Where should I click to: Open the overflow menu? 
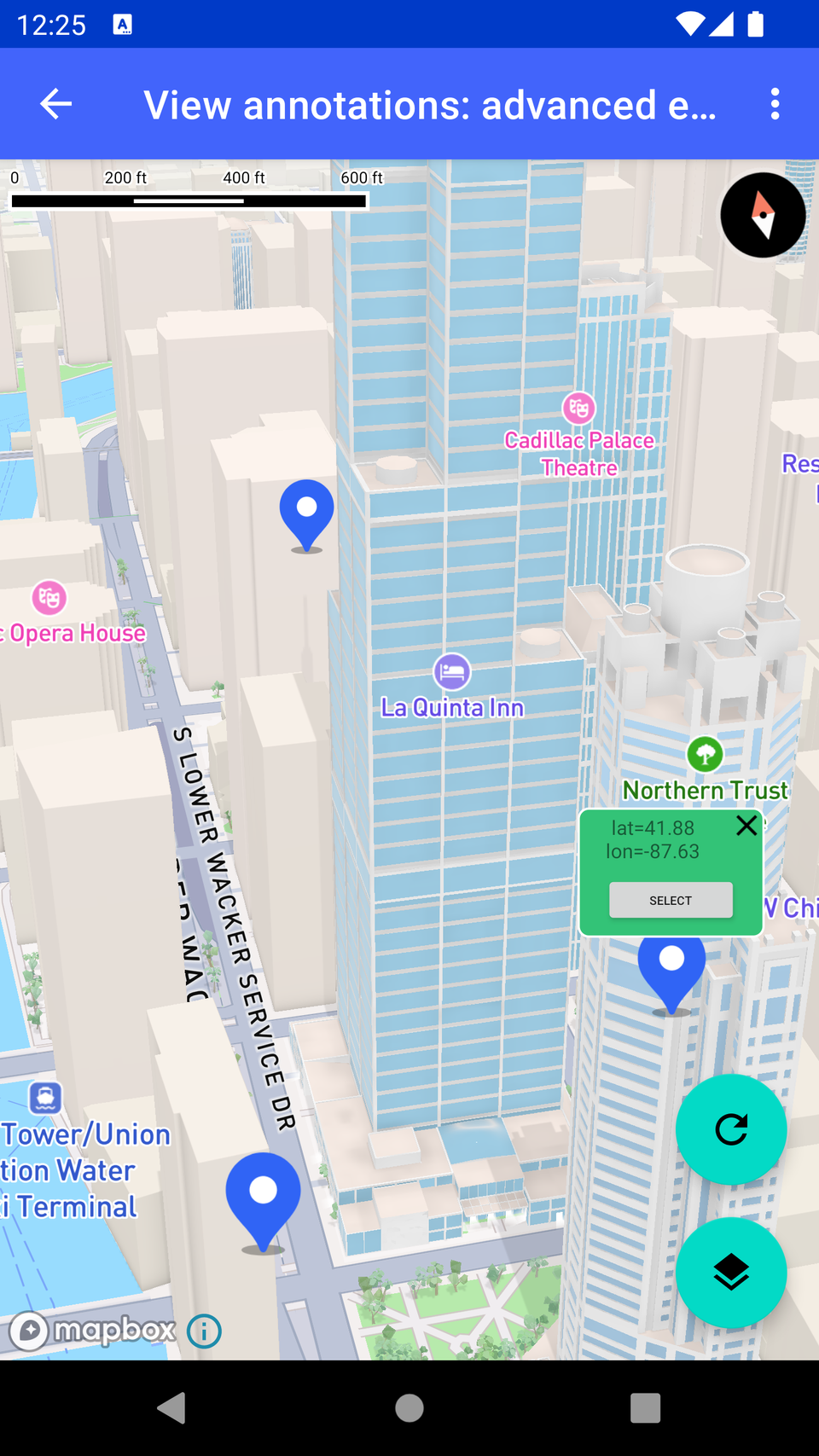[x=774, y=104]
